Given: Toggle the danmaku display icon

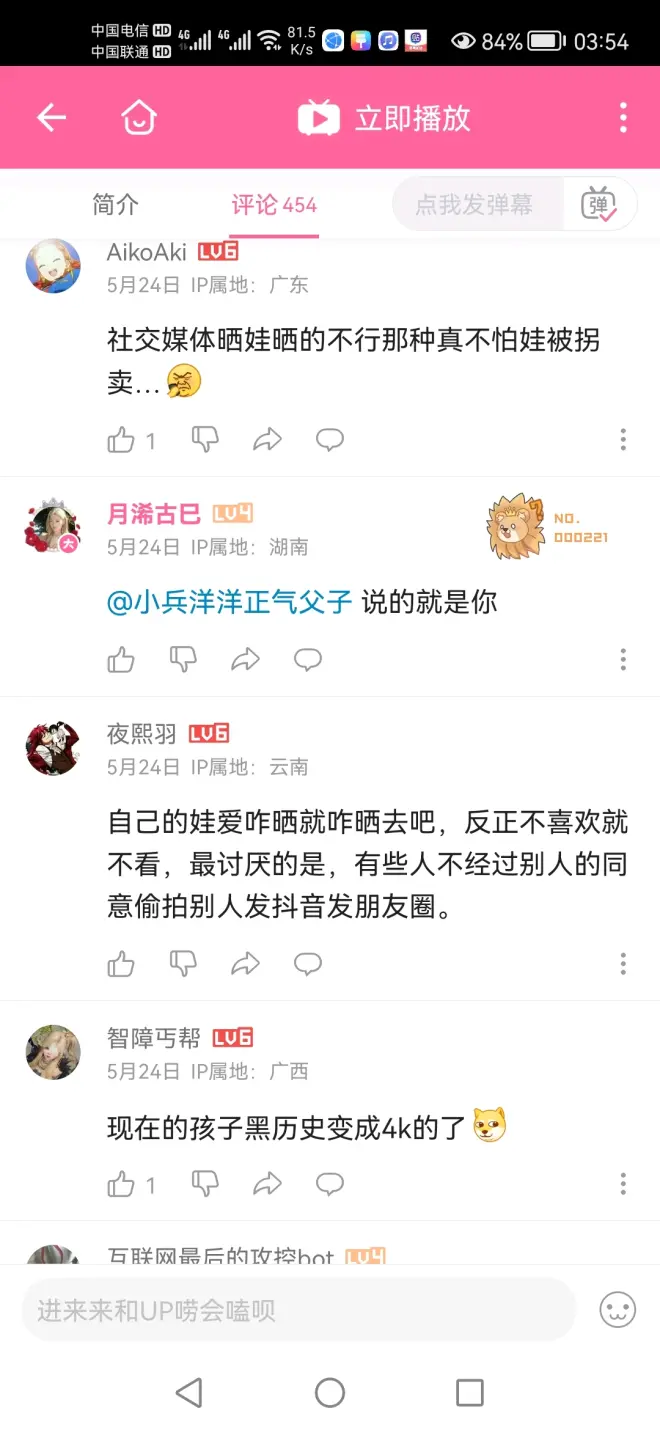Looking at the screenshot, I should (600, 205).
